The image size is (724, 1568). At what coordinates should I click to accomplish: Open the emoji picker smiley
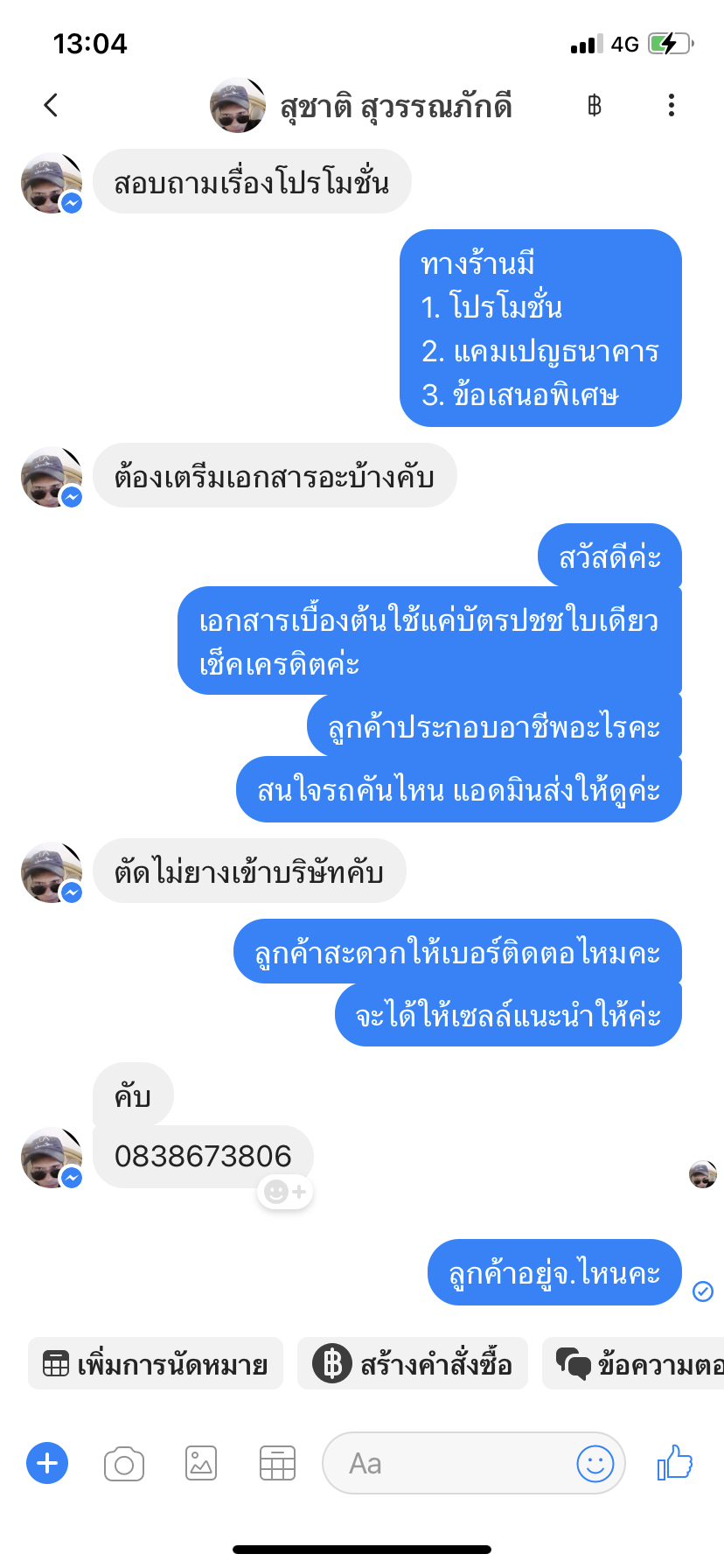tap(595, 1463)
